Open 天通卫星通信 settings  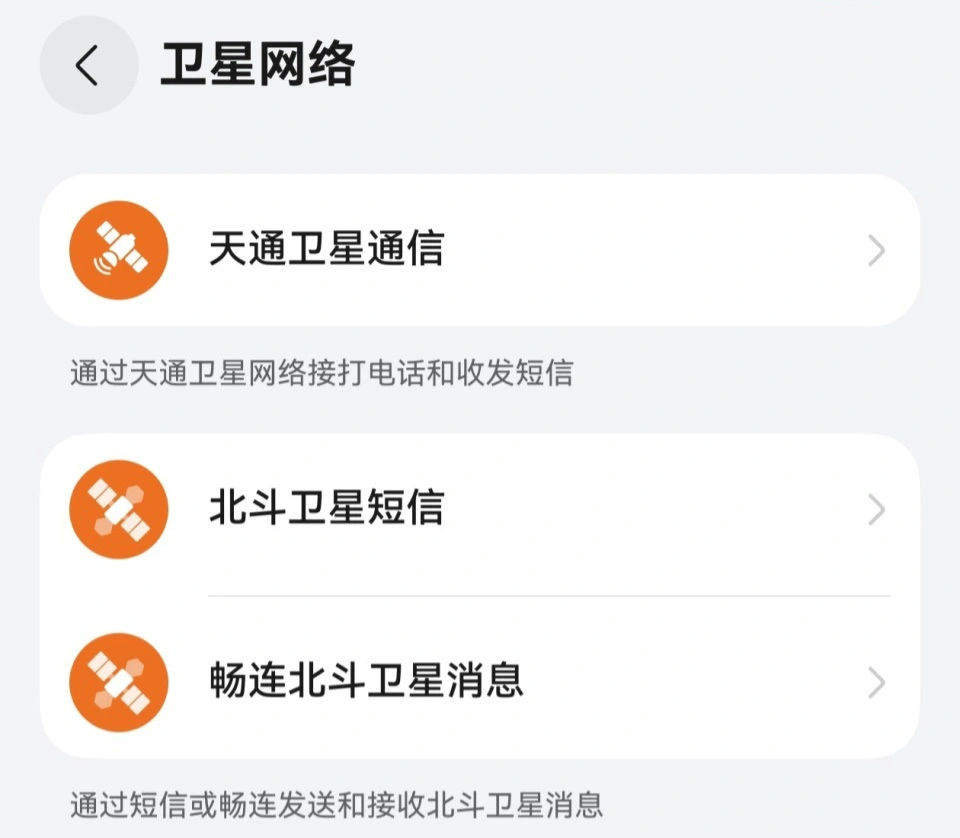tap(478, 250)
